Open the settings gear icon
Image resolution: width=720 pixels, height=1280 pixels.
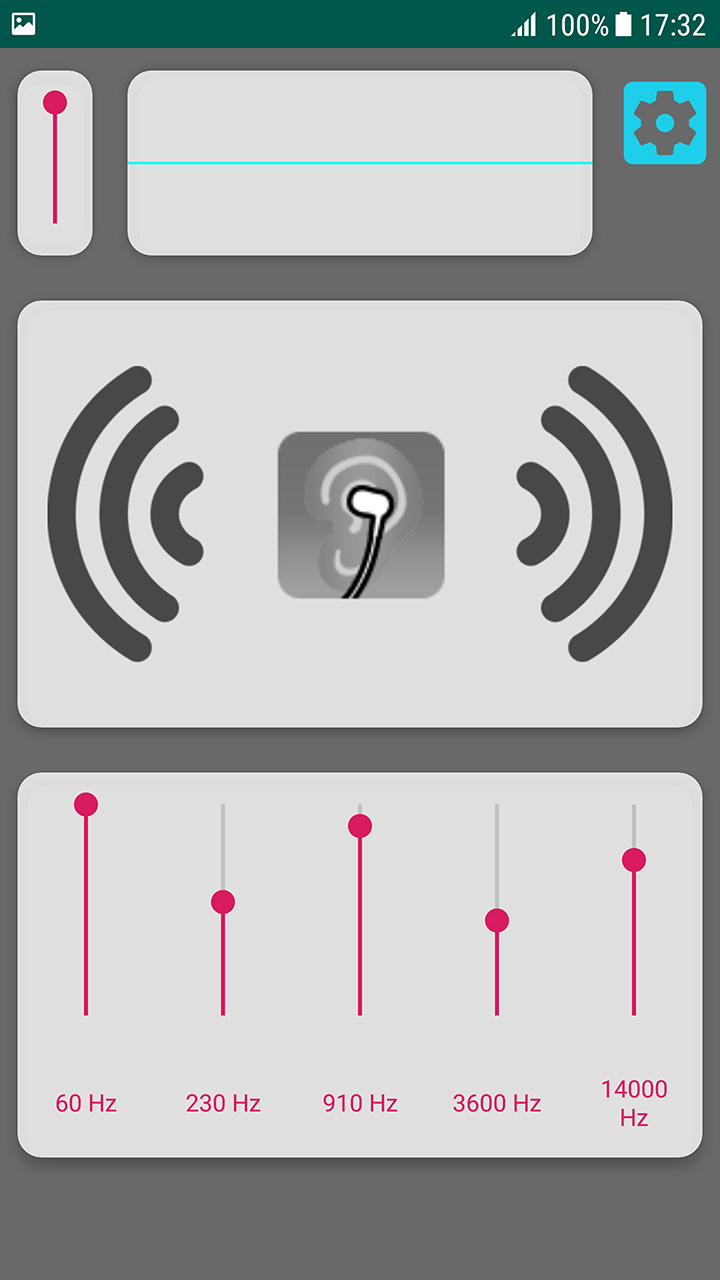663,123
